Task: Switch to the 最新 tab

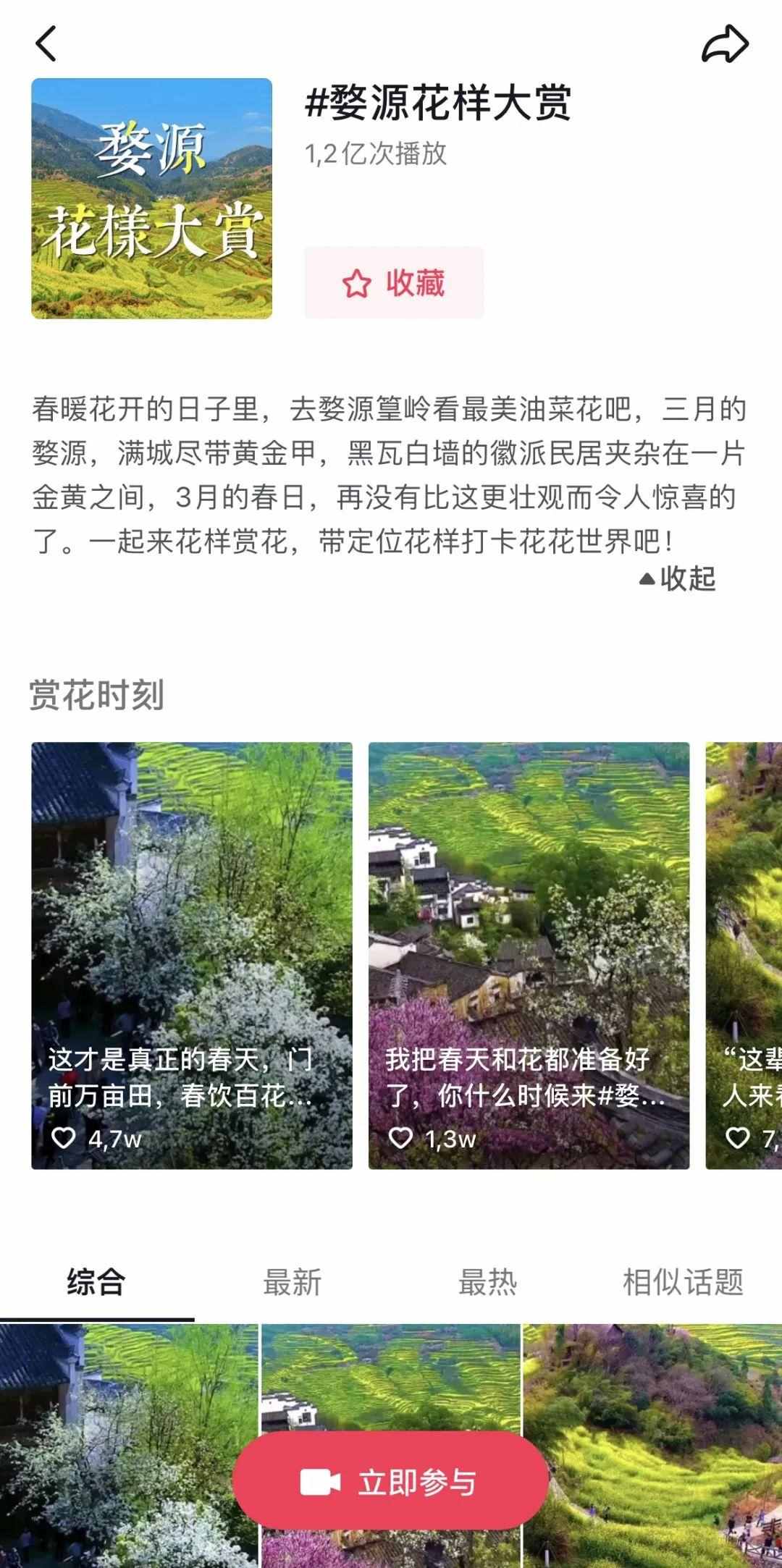Action: 292,1282
